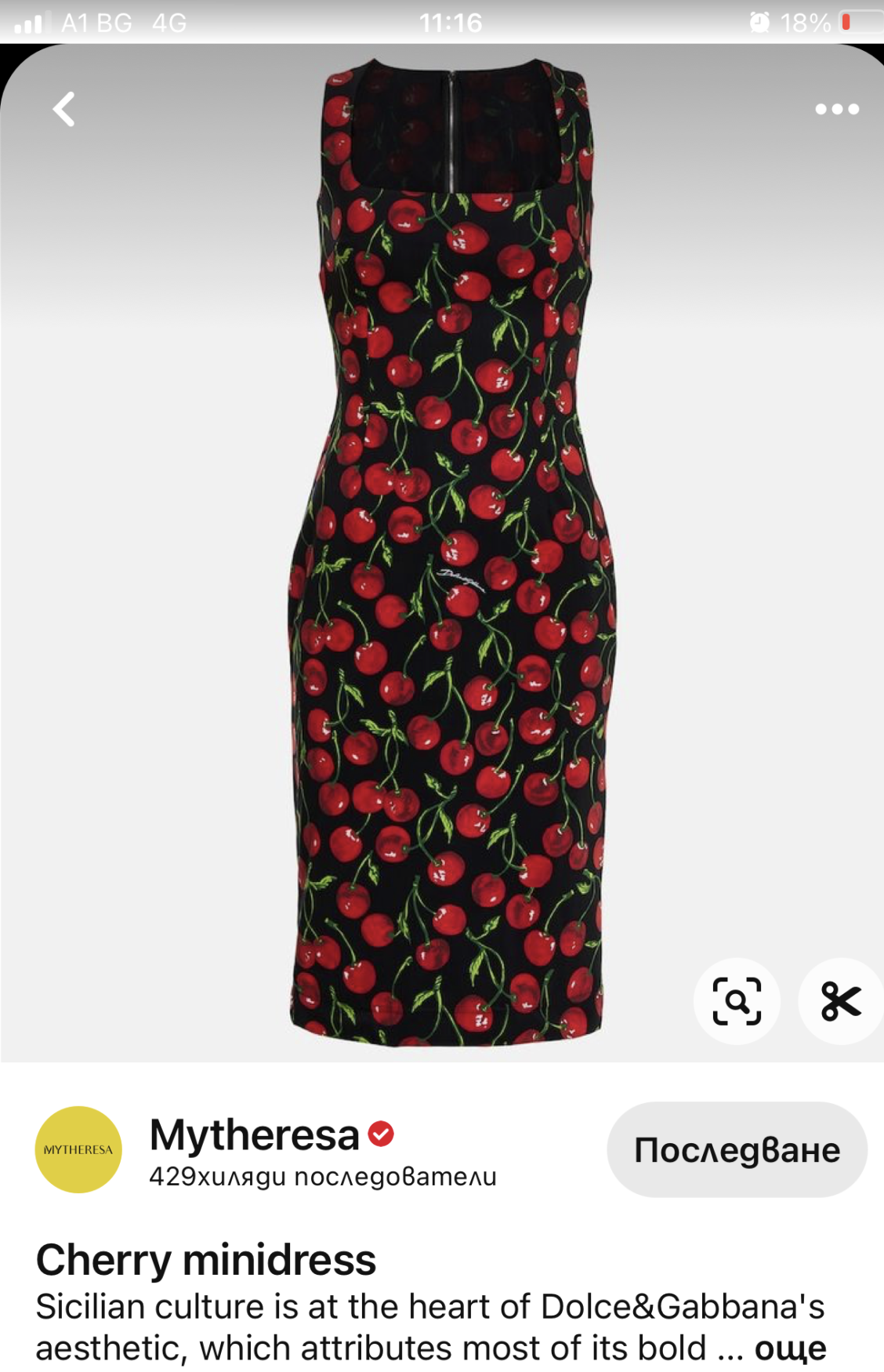Tap the scissors cutout icon
This screenshot has height=1372, width=884.
[840, 1001]
